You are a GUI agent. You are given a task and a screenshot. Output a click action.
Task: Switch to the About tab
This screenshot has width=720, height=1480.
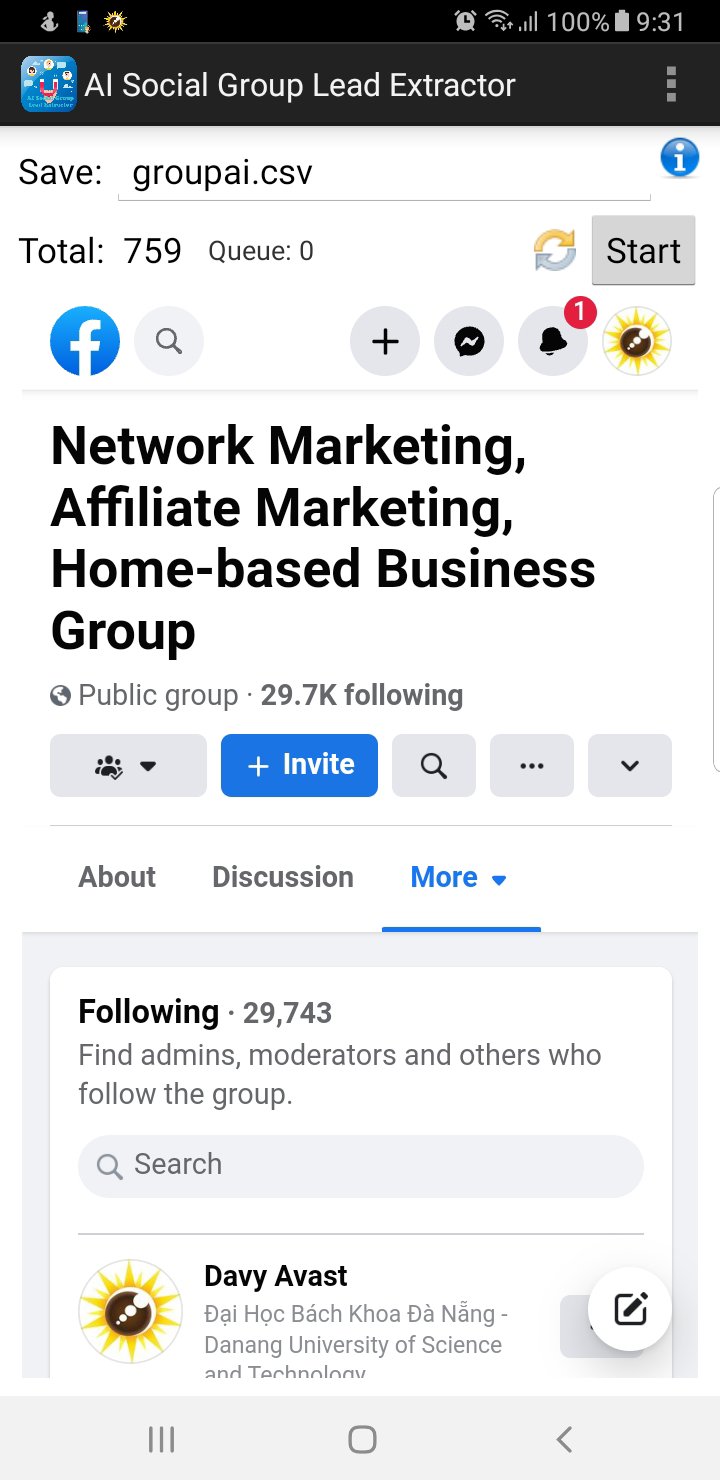pyautogui.click(x=116, y=877)
